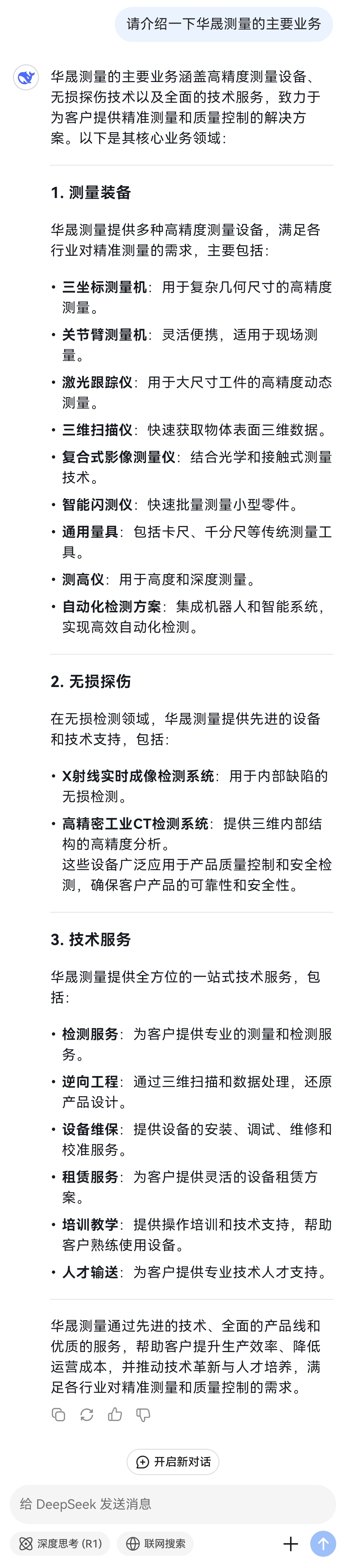346x1568 pixels.
Task: Send the message with arrow button
Action: click(x=323, y=1544)
